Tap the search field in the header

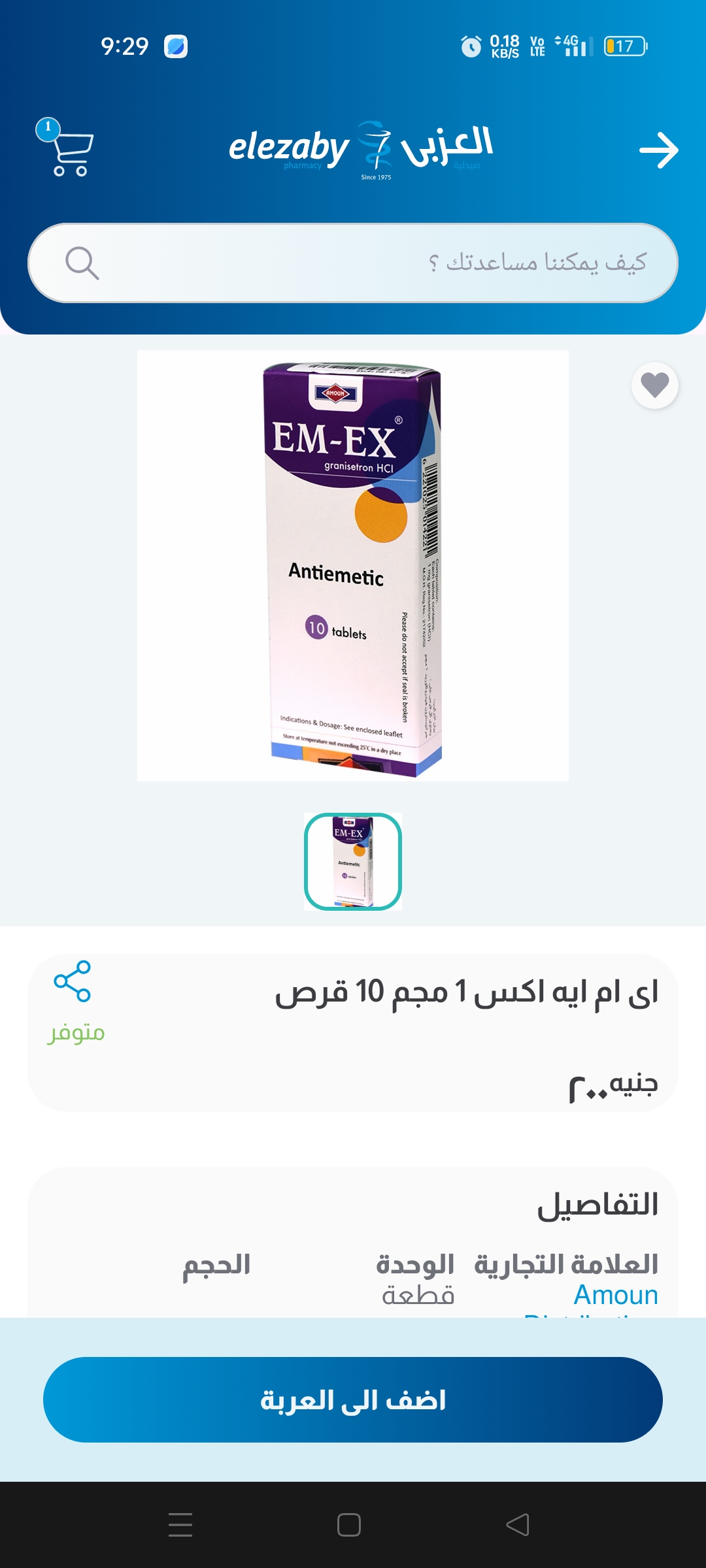[x=353, y=263]
